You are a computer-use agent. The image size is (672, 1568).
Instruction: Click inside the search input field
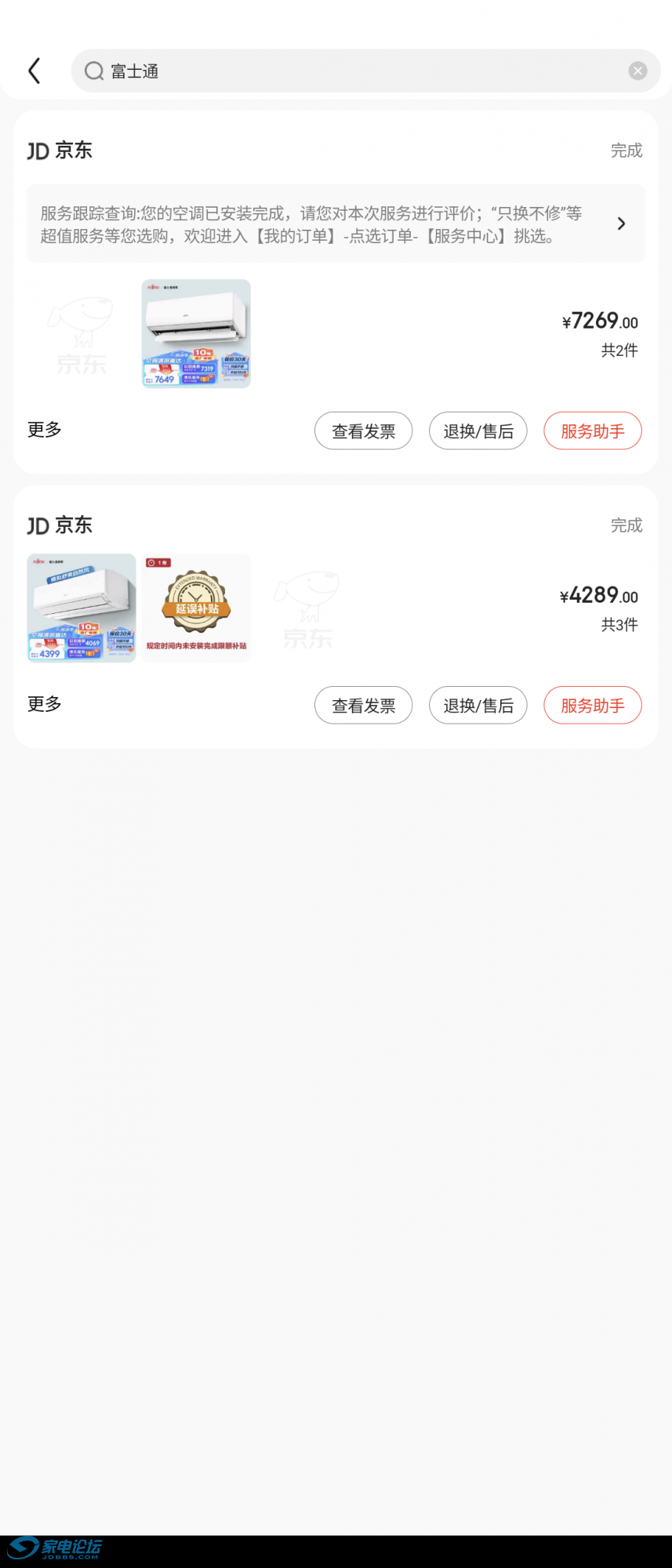pos(314,71)
